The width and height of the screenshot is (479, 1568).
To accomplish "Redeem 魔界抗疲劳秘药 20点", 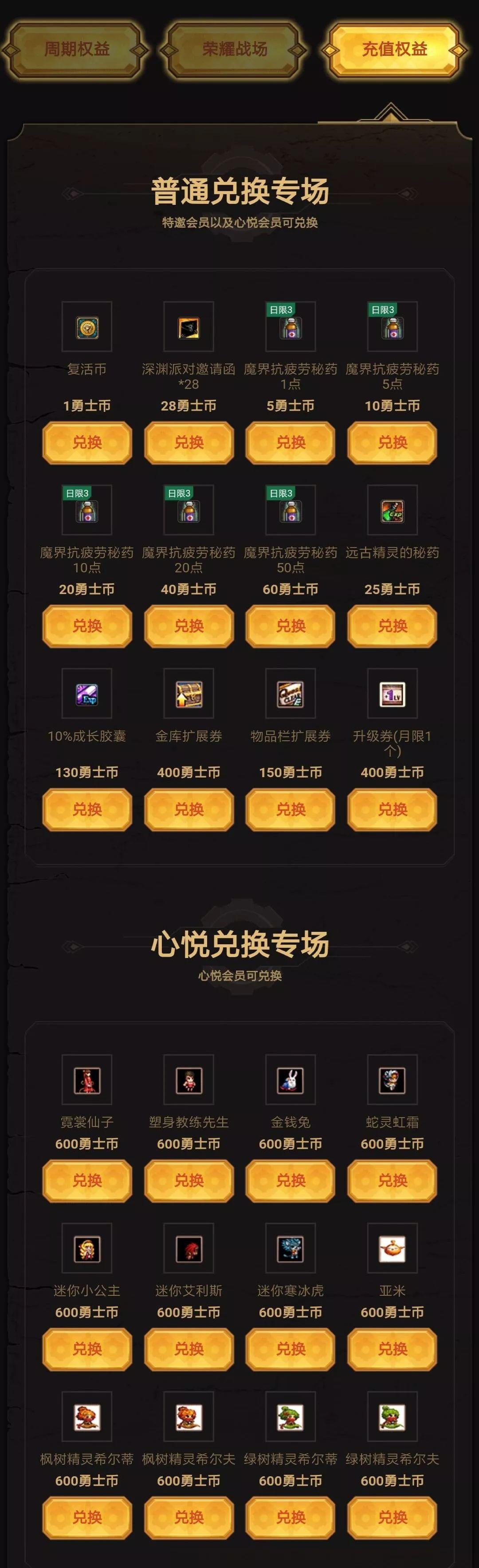I will 188,626.
